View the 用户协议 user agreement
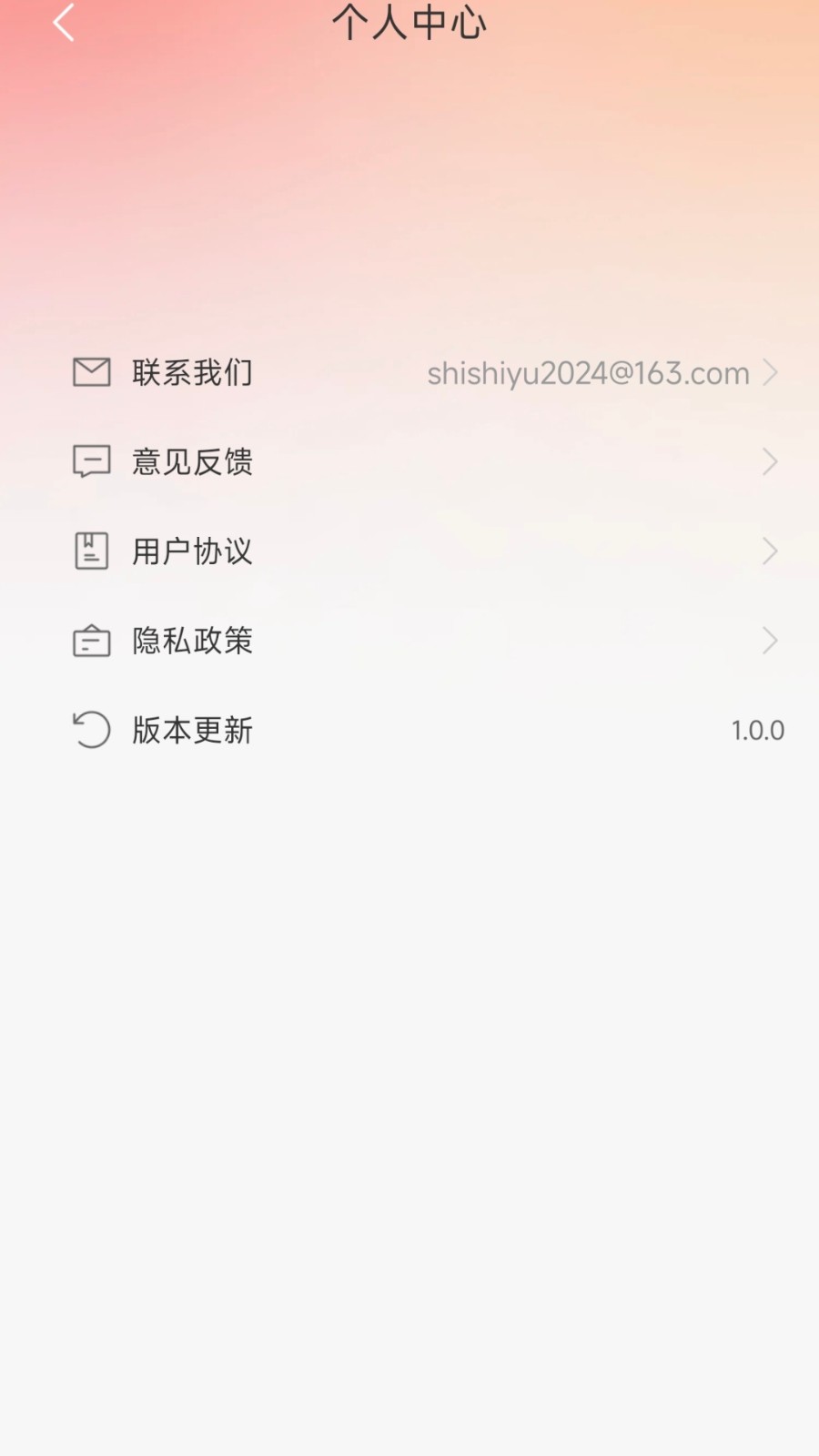The height and width of the screenshot is (1456, 819). (409, 551)
